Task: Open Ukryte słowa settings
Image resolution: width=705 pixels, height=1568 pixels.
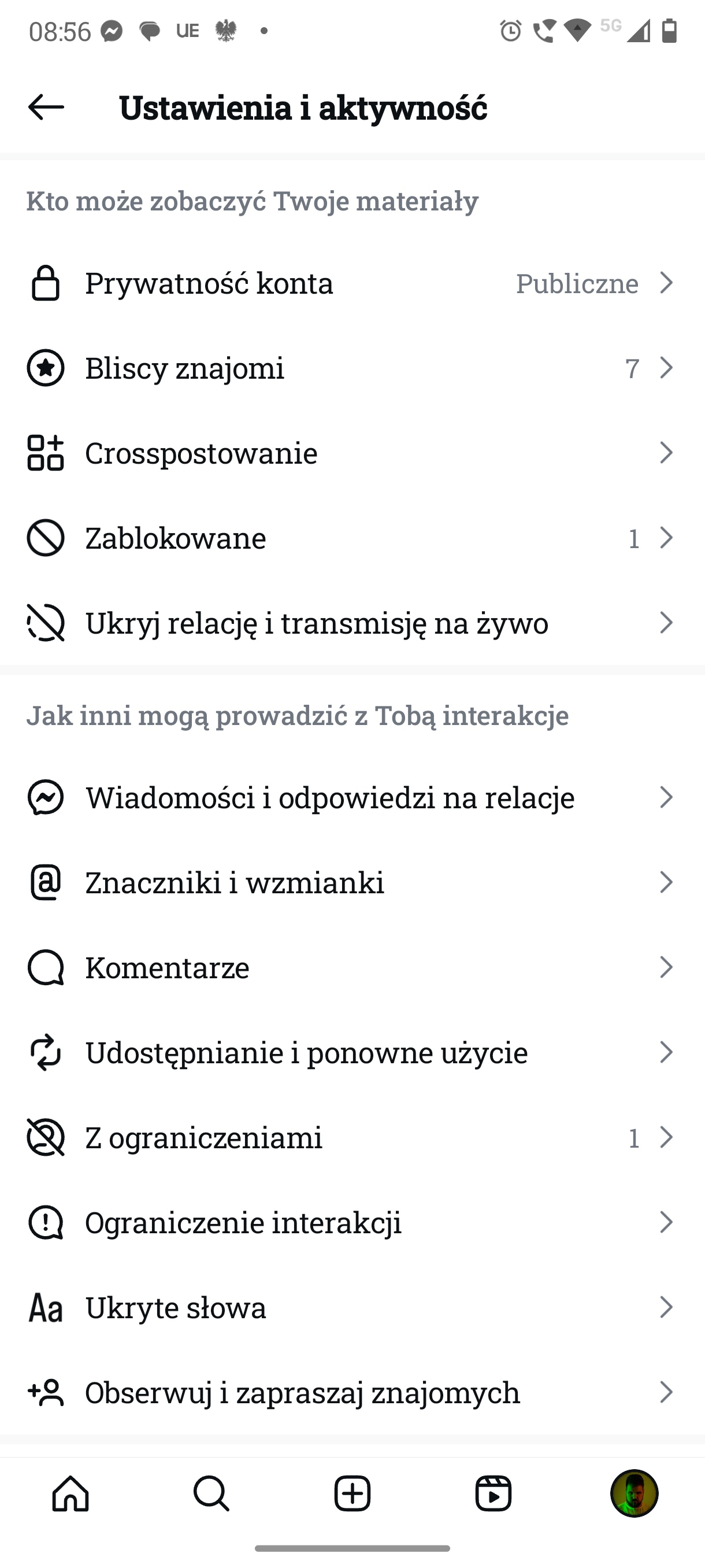Action: point(352,1307)
